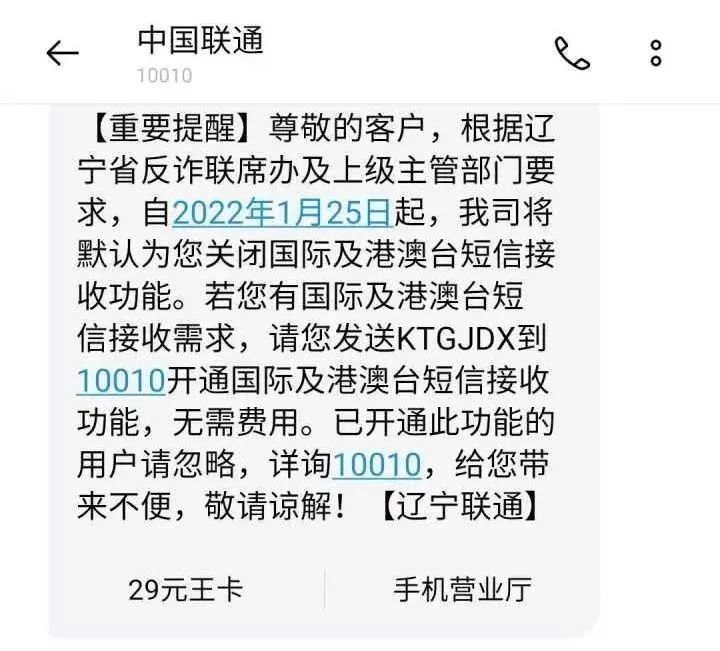Call 中国联通 with the phone icon

(572, 53)
